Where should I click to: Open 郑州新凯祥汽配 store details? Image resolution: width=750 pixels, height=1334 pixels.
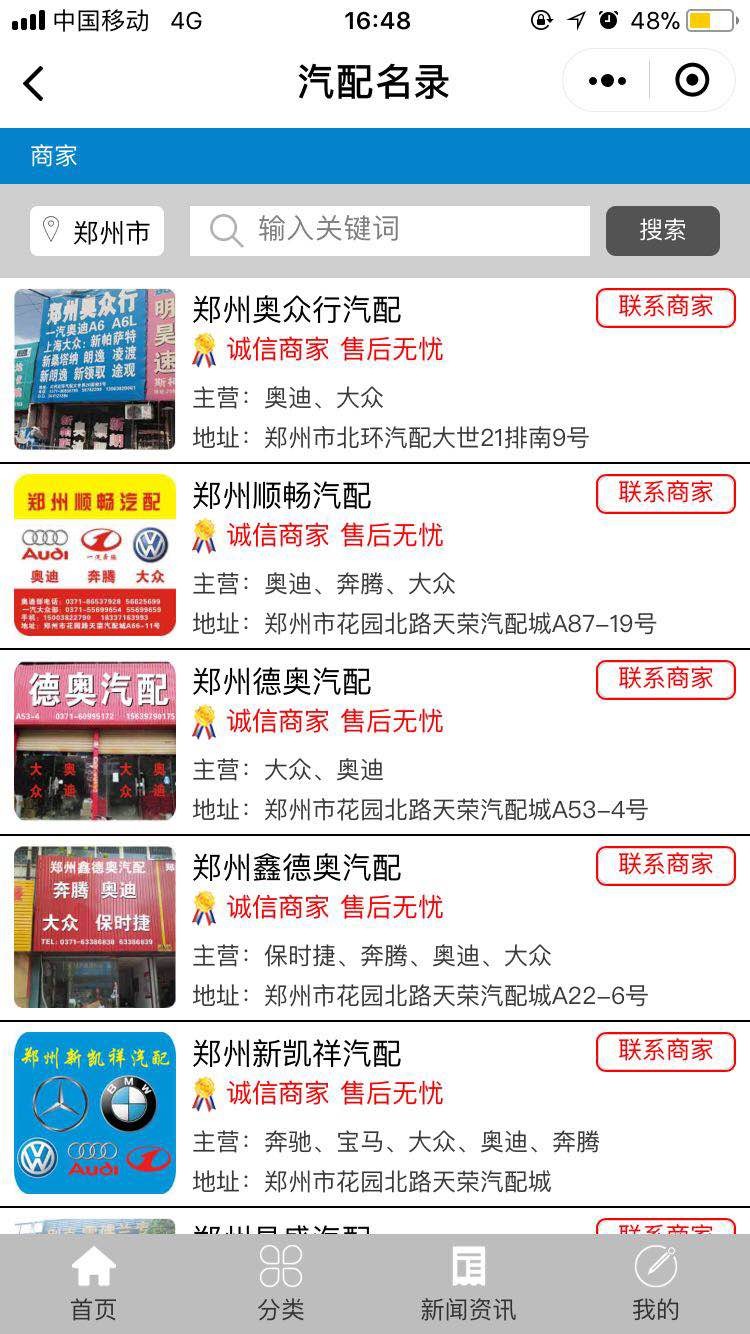296,1054
